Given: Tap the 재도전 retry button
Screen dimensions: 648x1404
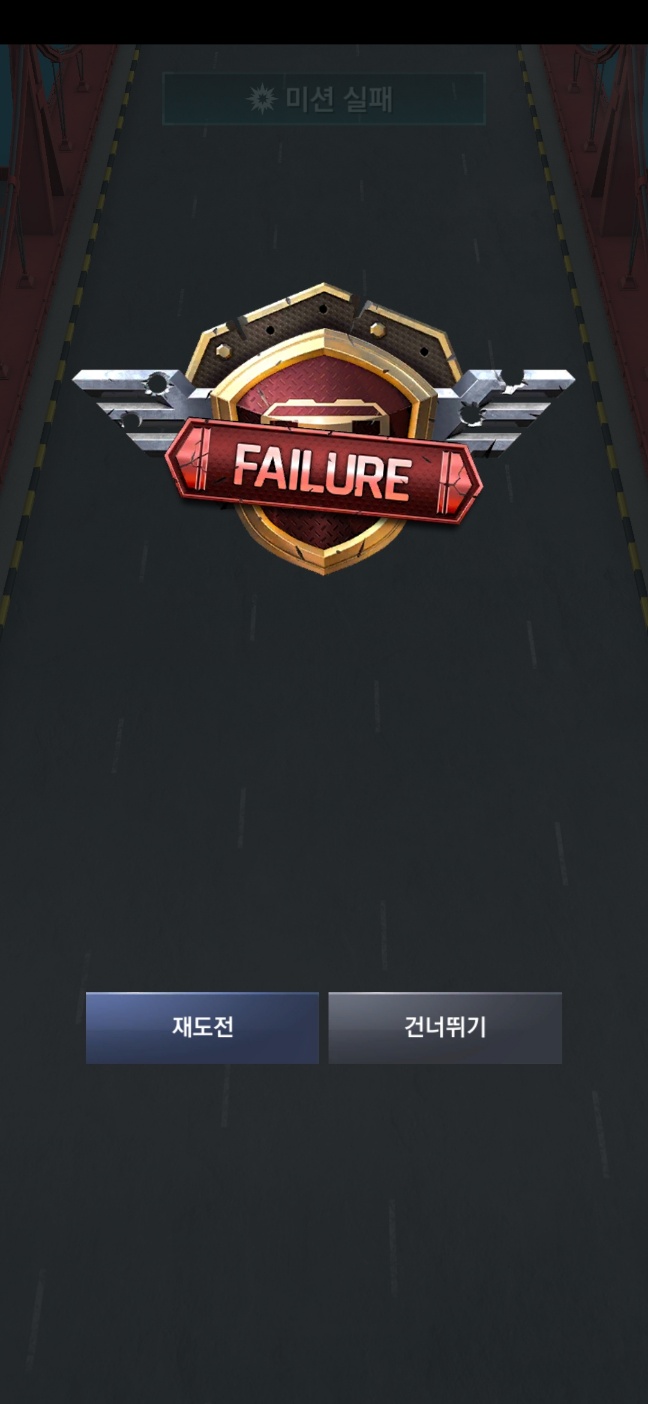Looking at the screenshot, I should point(202,1027).
